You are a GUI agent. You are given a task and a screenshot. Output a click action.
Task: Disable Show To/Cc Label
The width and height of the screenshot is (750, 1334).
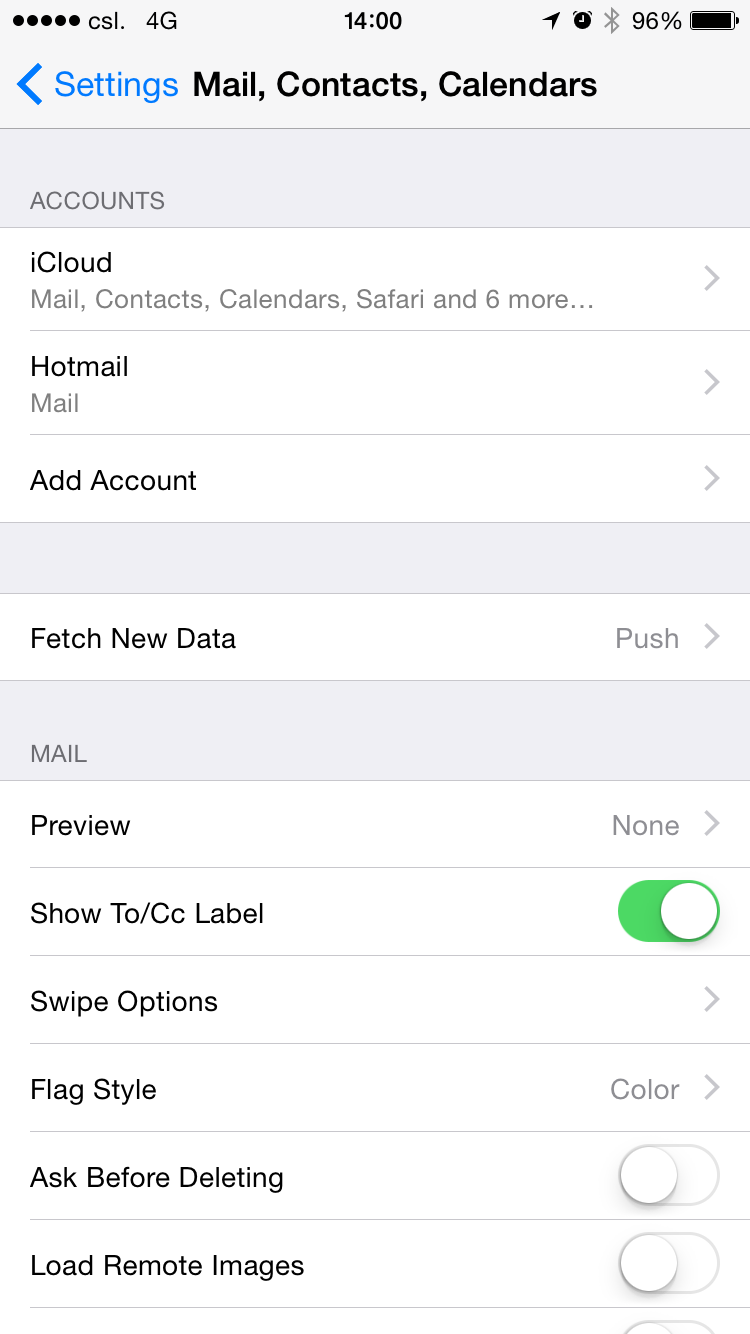pos(668,912)
